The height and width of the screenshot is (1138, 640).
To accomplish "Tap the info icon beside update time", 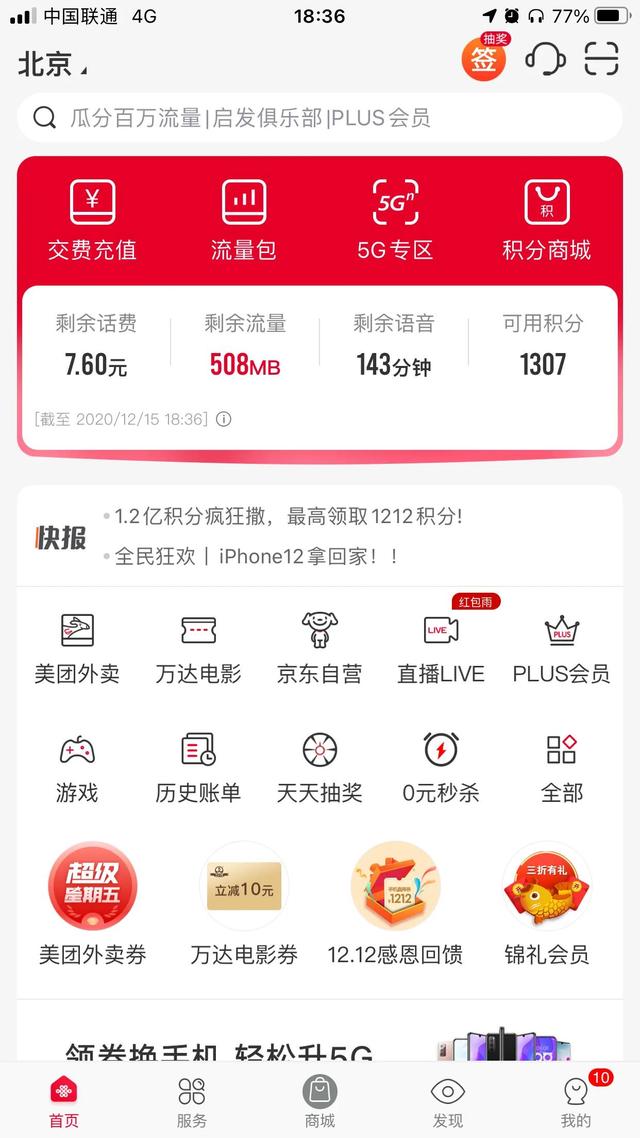I will click(224, 419).
